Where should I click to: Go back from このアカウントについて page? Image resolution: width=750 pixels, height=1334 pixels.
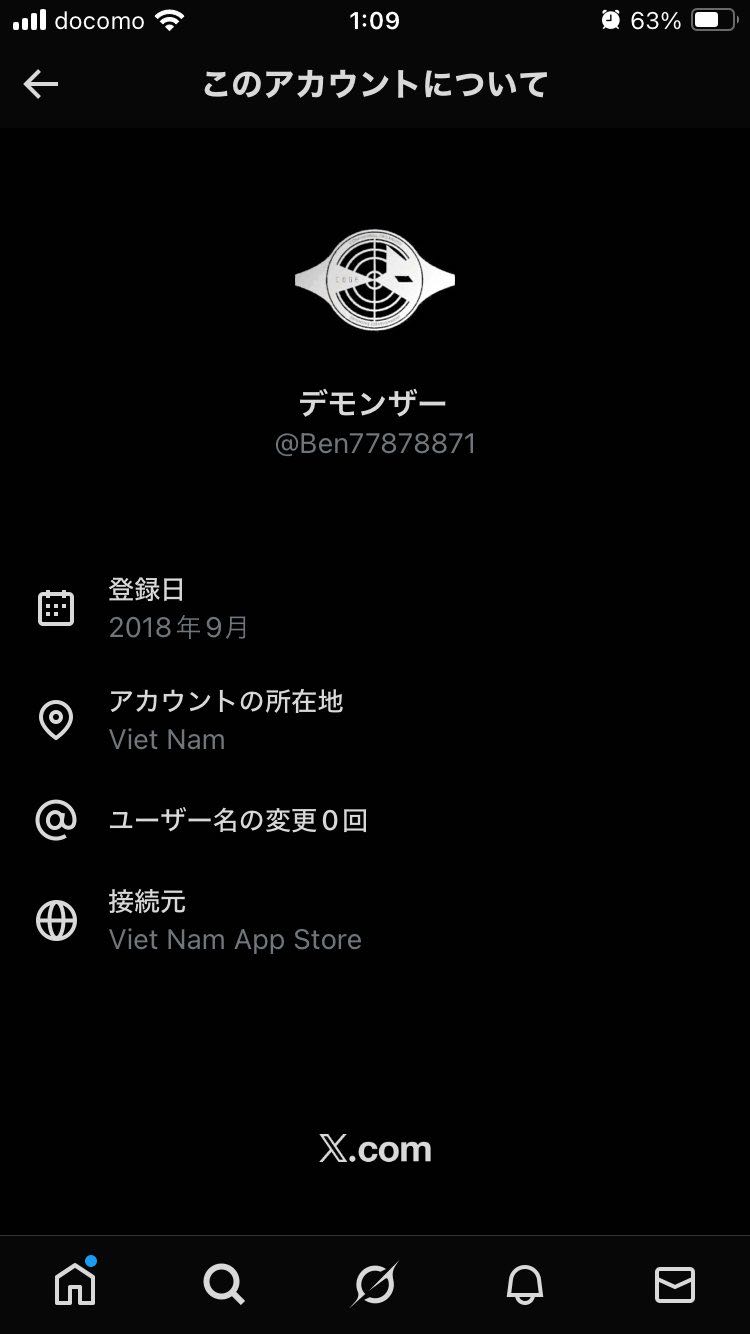coord(41,85)
